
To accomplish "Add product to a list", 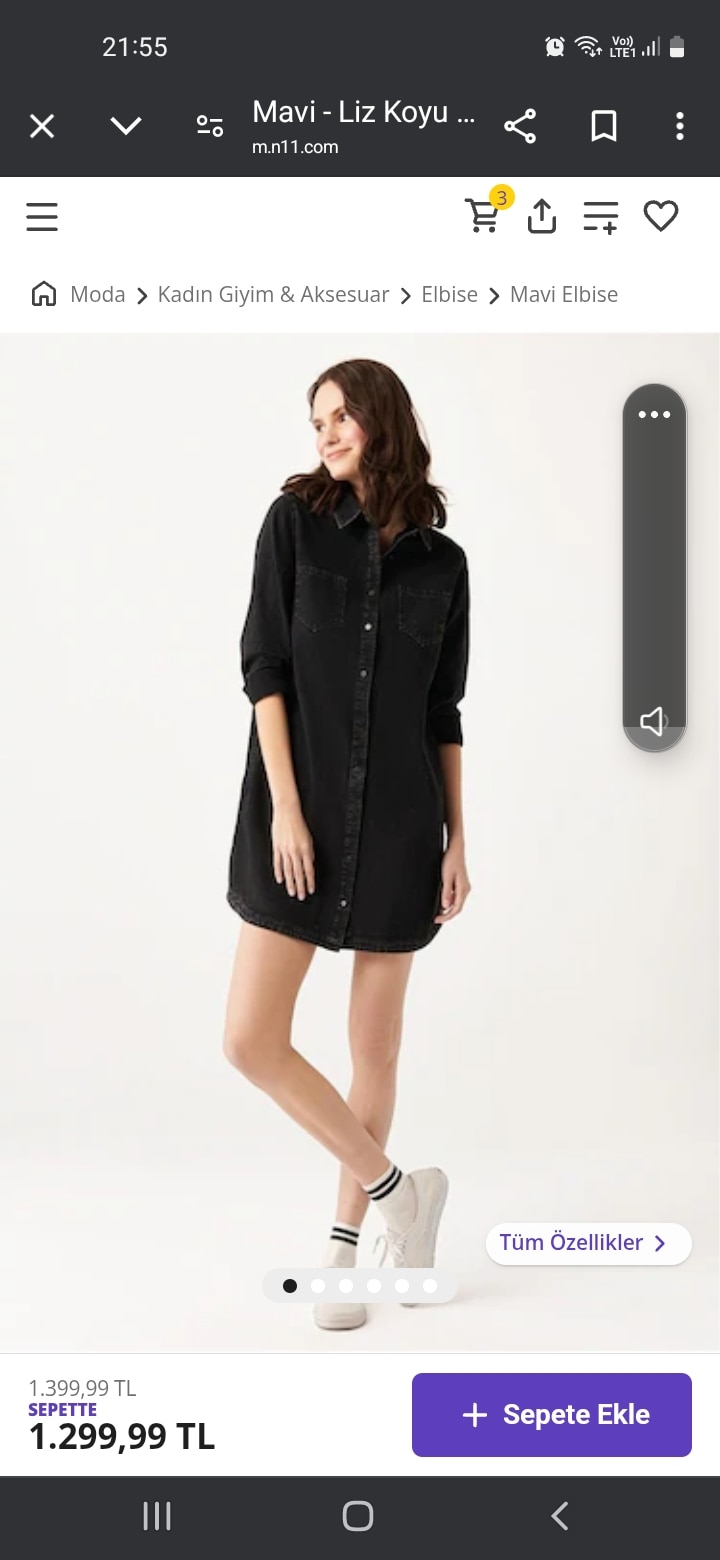I will click(x=600, y=216).
